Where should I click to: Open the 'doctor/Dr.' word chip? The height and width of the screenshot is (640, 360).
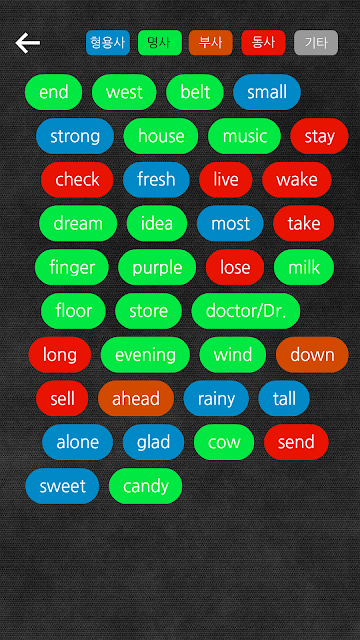[x=246, y=311]
